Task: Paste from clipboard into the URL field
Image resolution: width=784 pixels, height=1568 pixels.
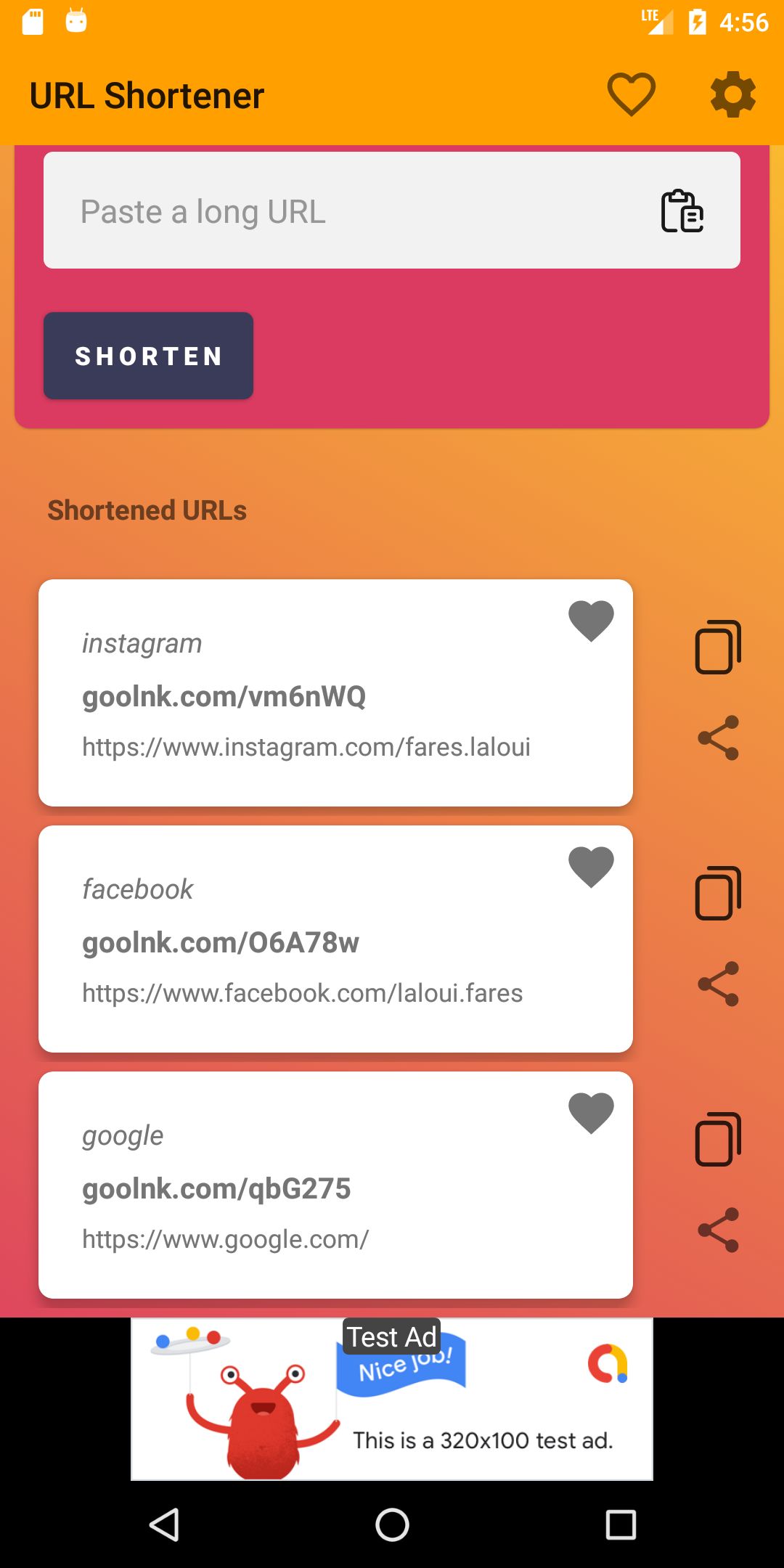Action: [x=682, y=211]
